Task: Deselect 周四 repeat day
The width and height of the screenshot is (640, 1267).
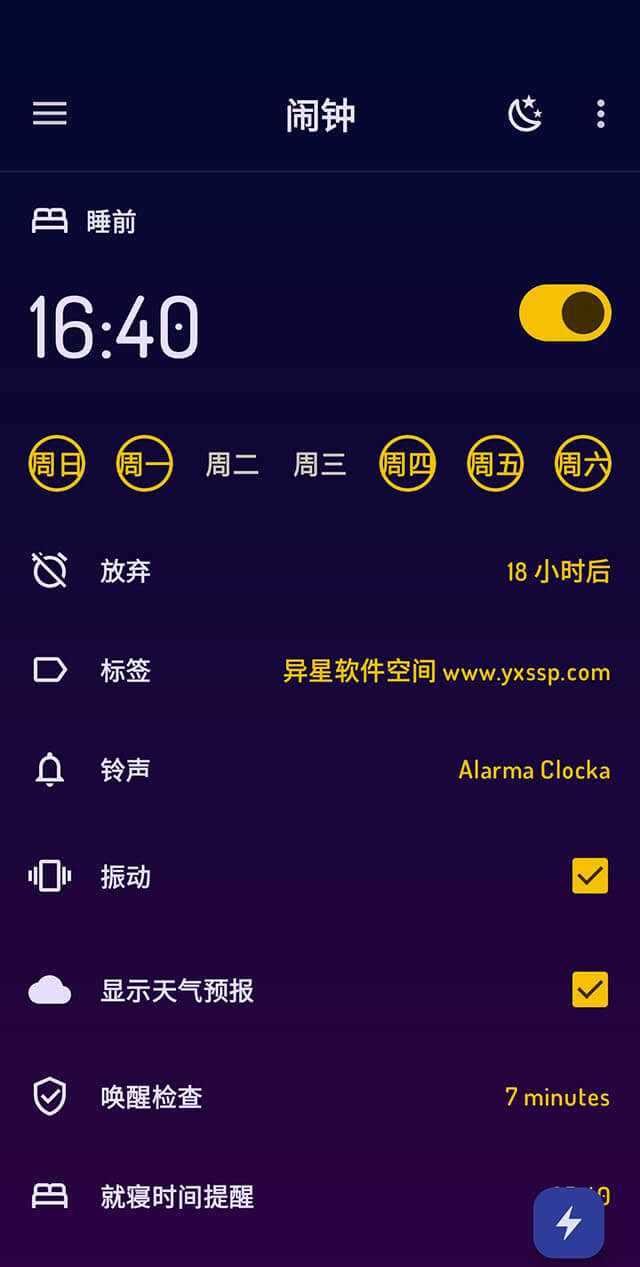Action: pos(407,463)
